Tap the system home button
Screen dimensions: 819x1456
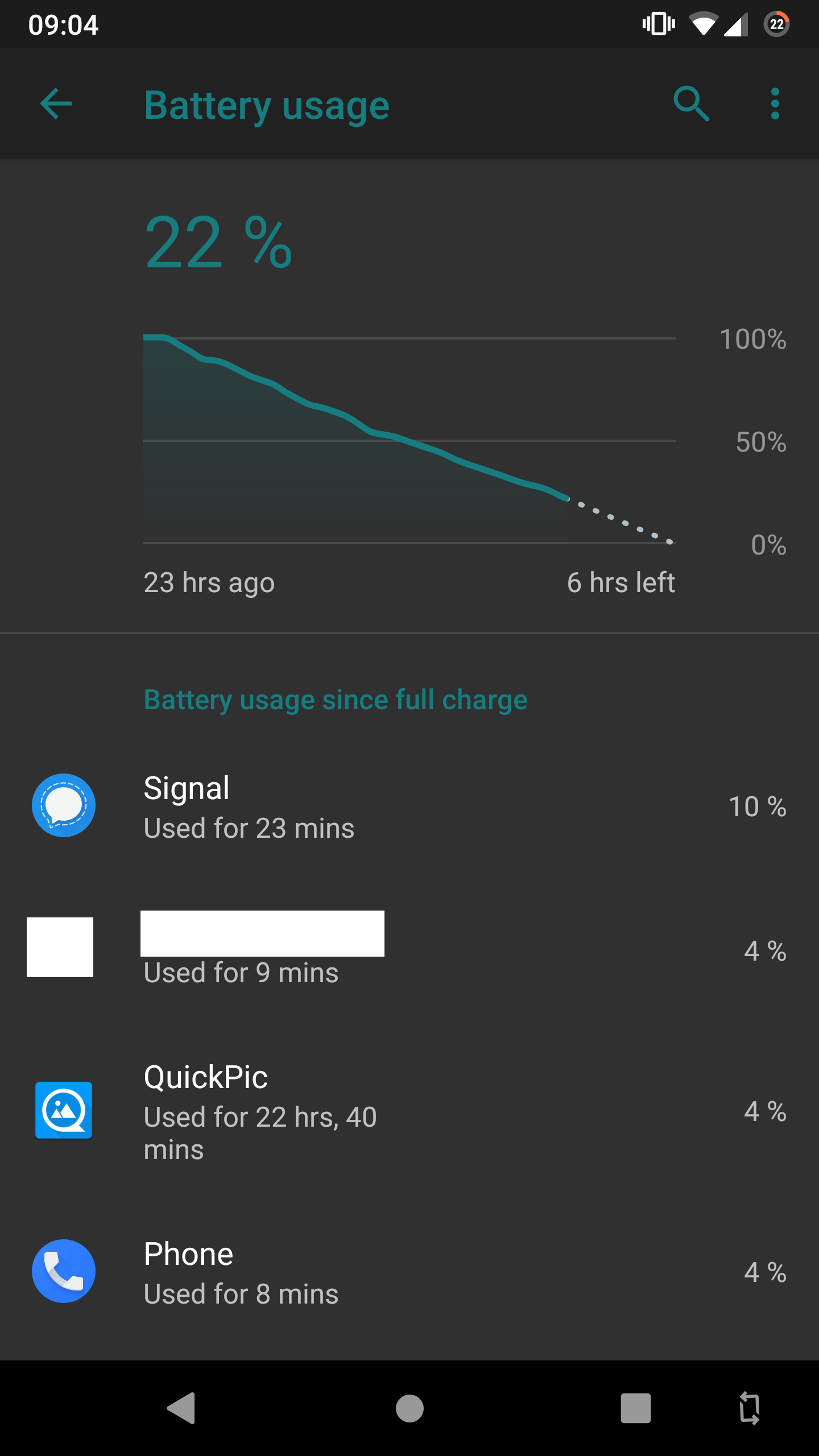[x=409, y=1408]
